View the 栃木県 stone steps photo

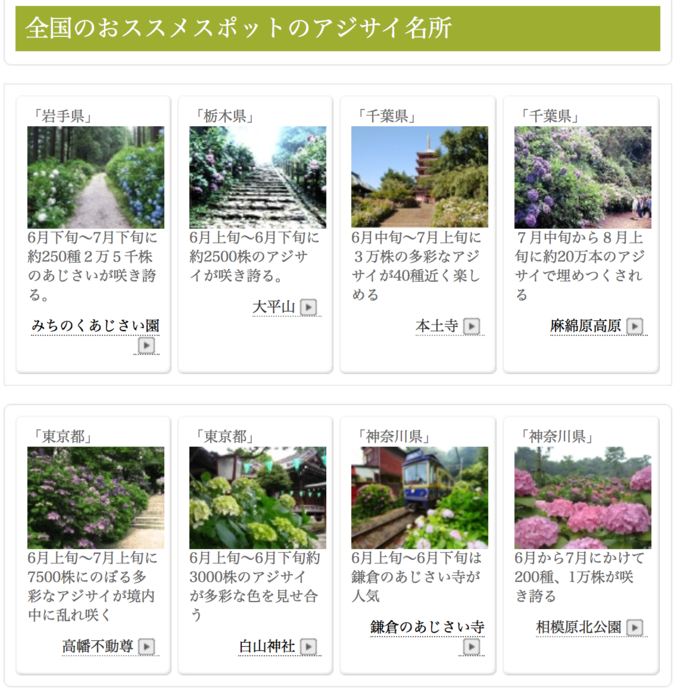(258, 177)
